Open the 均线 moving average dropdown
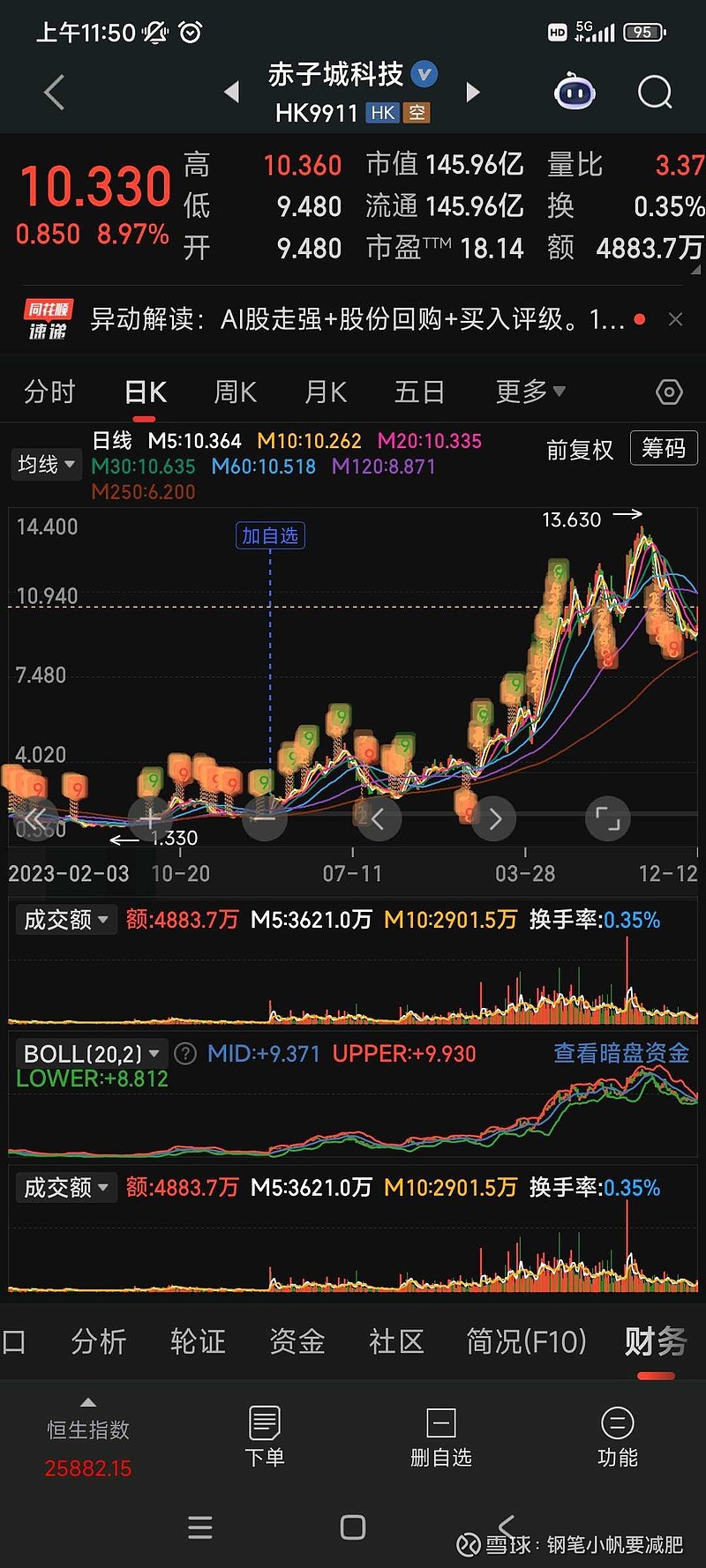 (x=46, y=464)
